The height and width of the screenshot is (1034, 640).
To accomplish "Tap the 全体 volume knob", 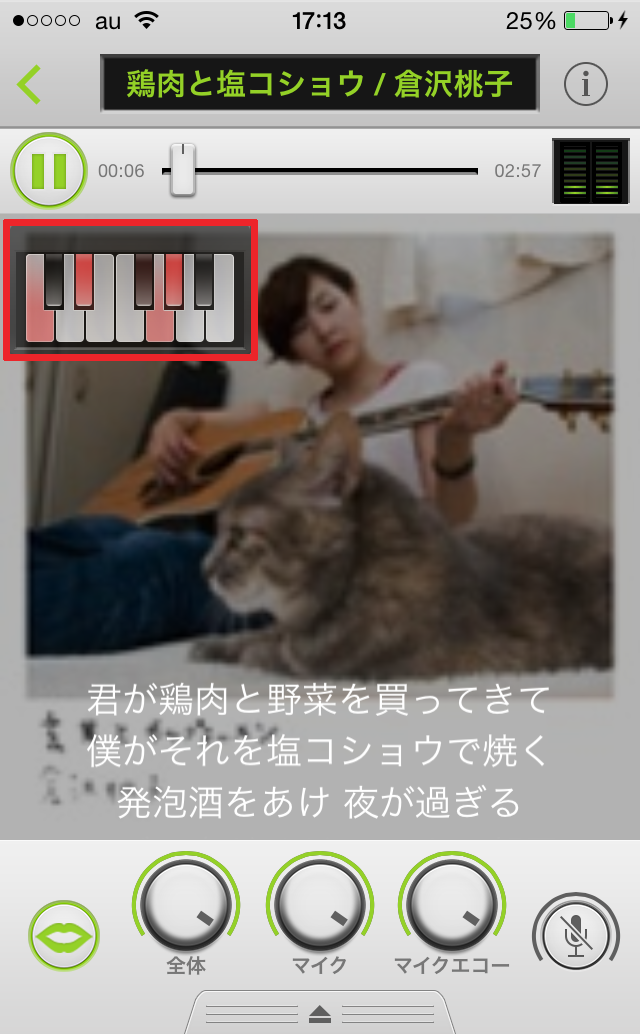I will tap(186, 908).
